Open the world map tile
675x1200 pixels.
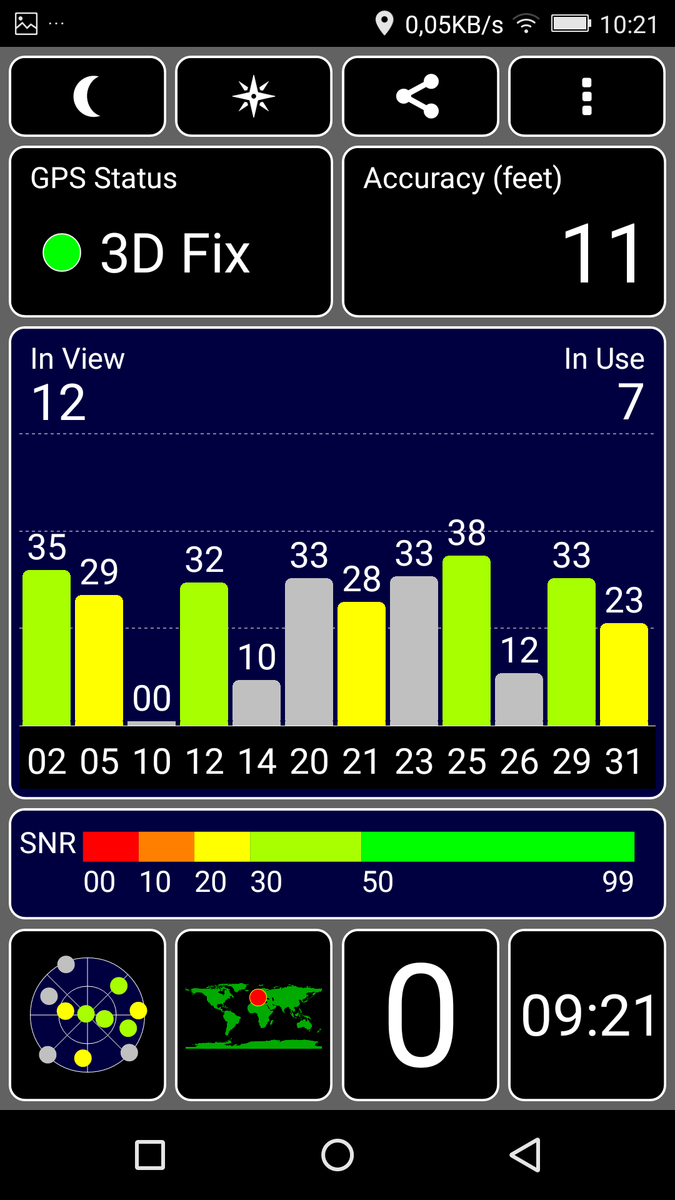pyautogui.click(x=253, y=1015)
